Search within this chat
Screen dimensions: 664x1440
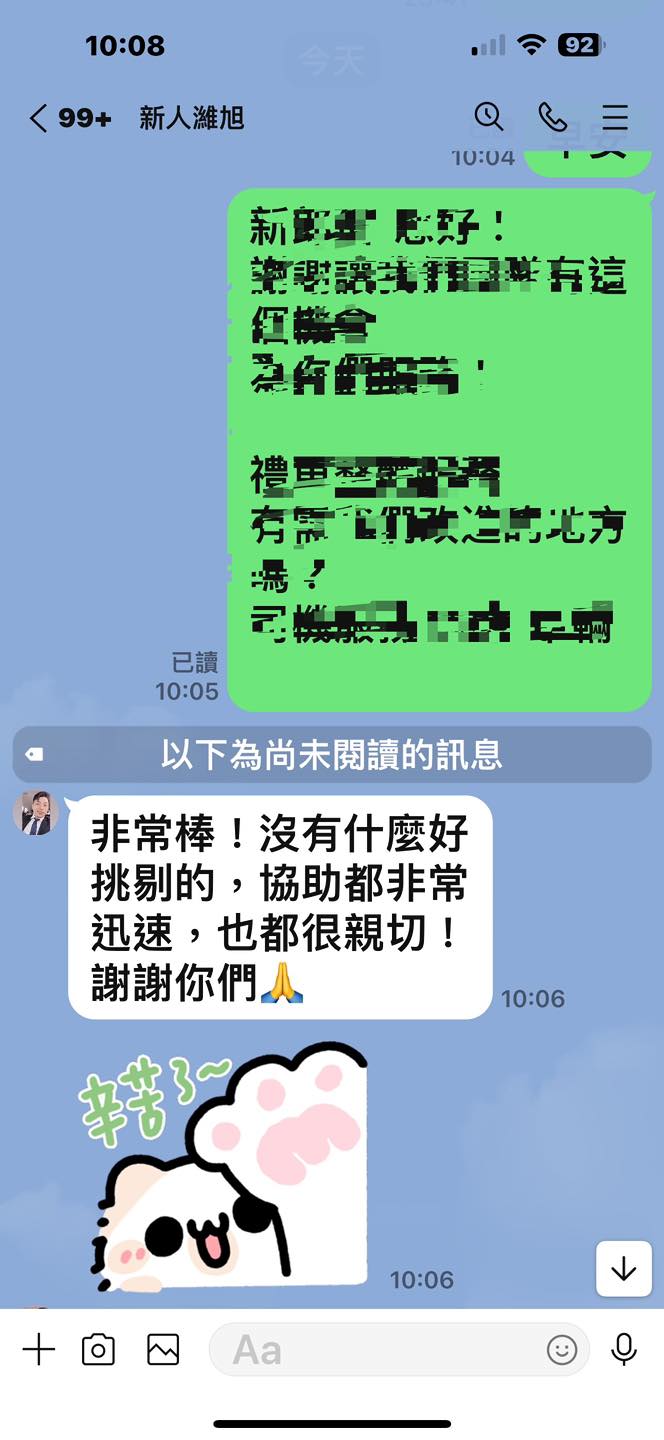coord(488,117)
